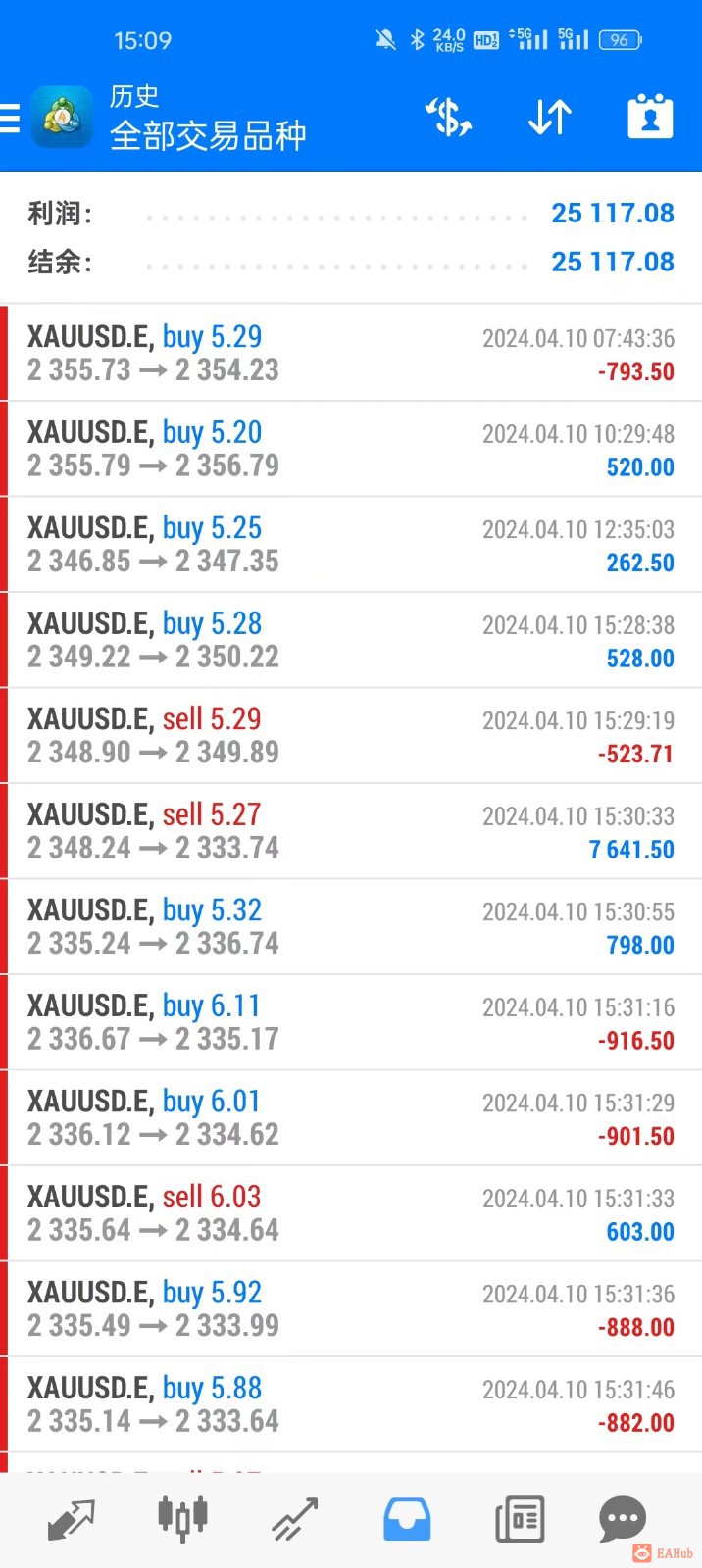Expand the buy 5.88 trade at 15:31:46
This screenshot has height=1568, width=702.
click(351, 1404)
